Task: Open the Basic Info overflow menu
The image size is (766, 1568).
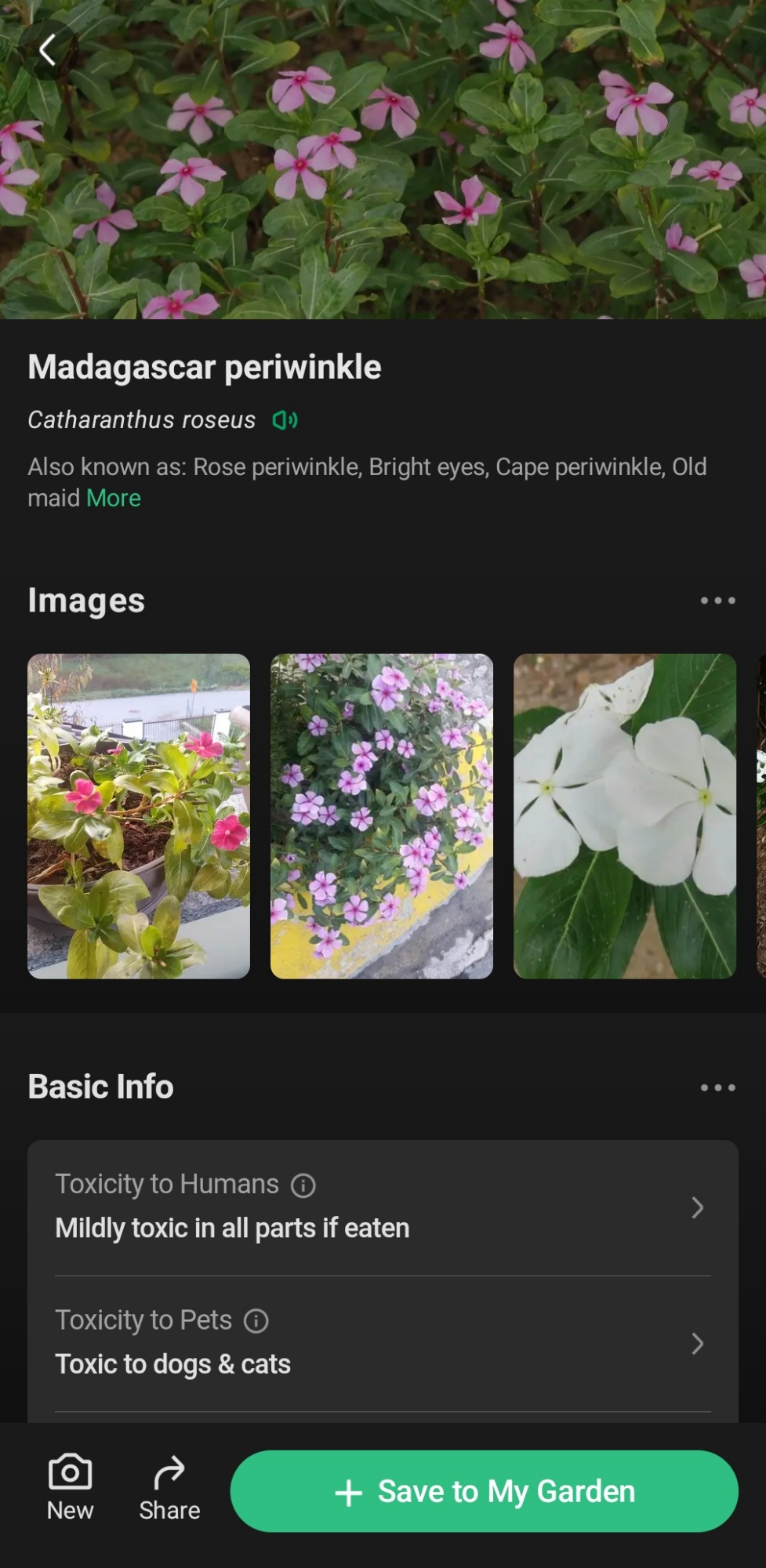Action: pos(717,1087)
